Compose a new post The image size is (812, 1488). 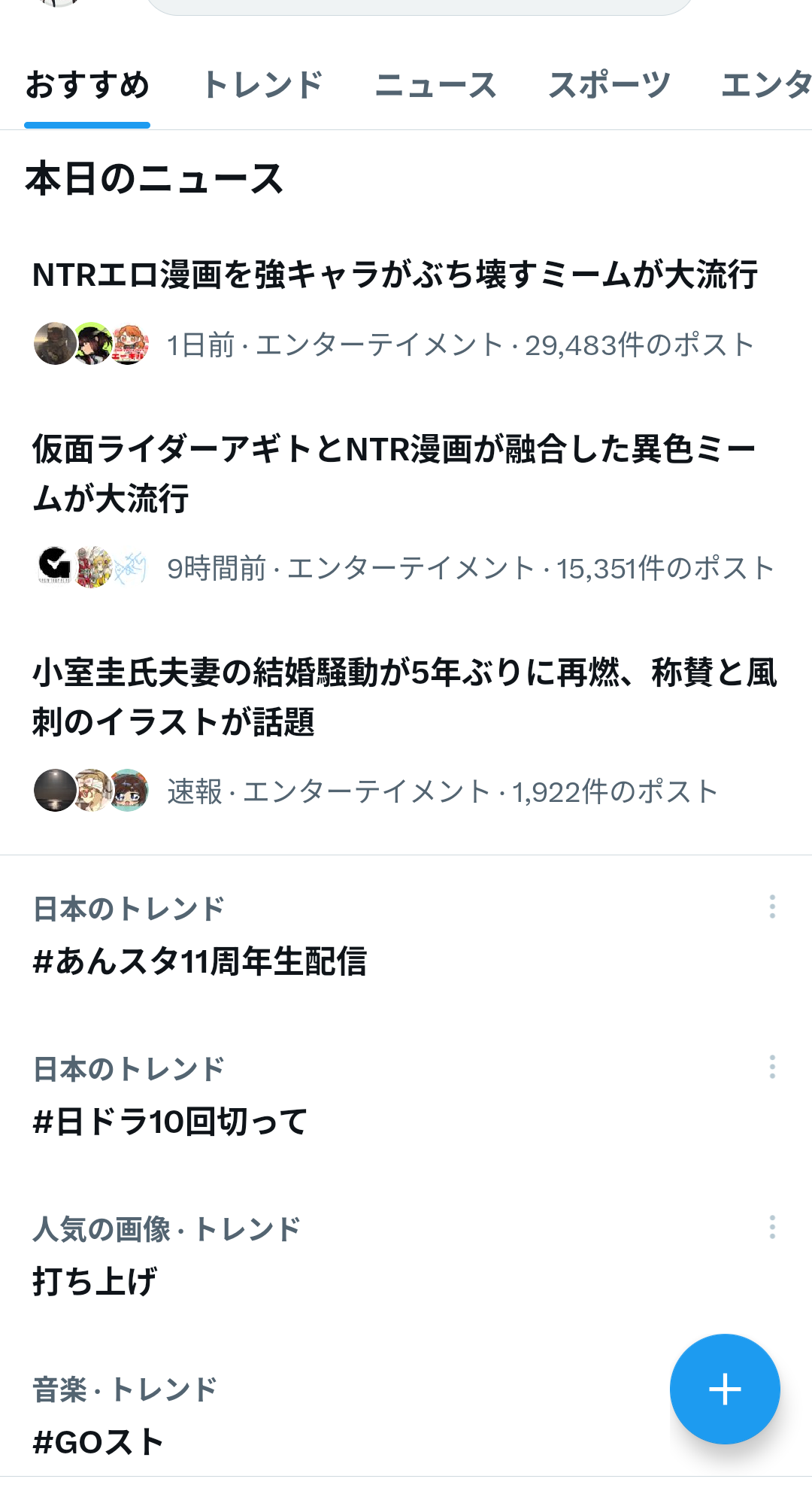(x=725, y=1389)
